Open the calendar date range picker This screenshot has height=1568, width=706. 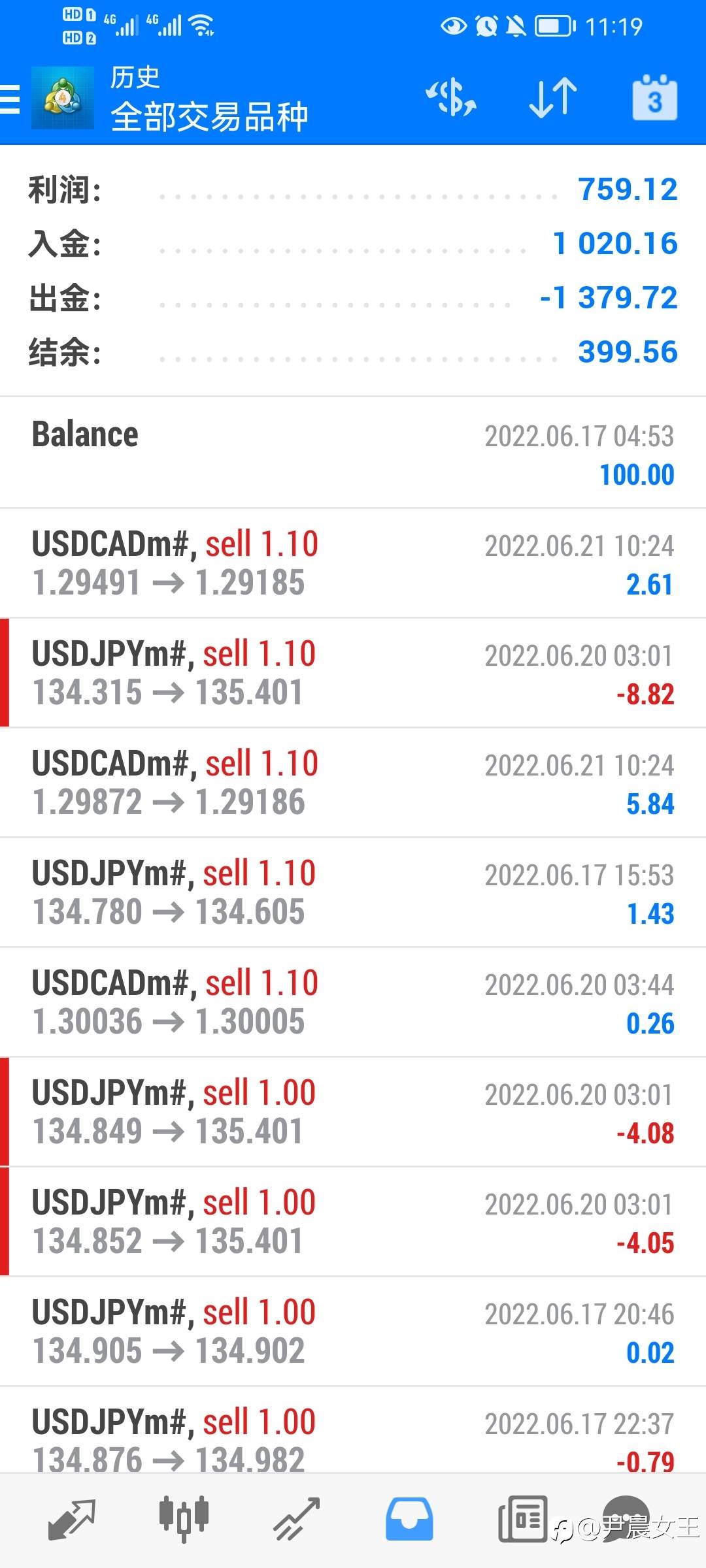coord(654,98)
